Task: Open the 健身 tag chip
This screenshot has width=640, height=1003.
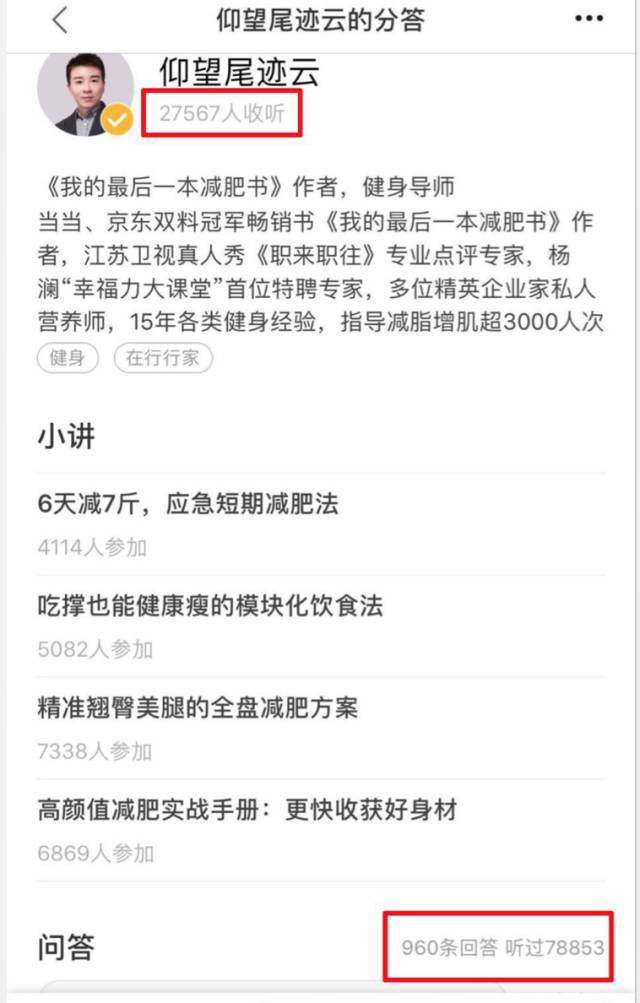Action: pos(68,358)
